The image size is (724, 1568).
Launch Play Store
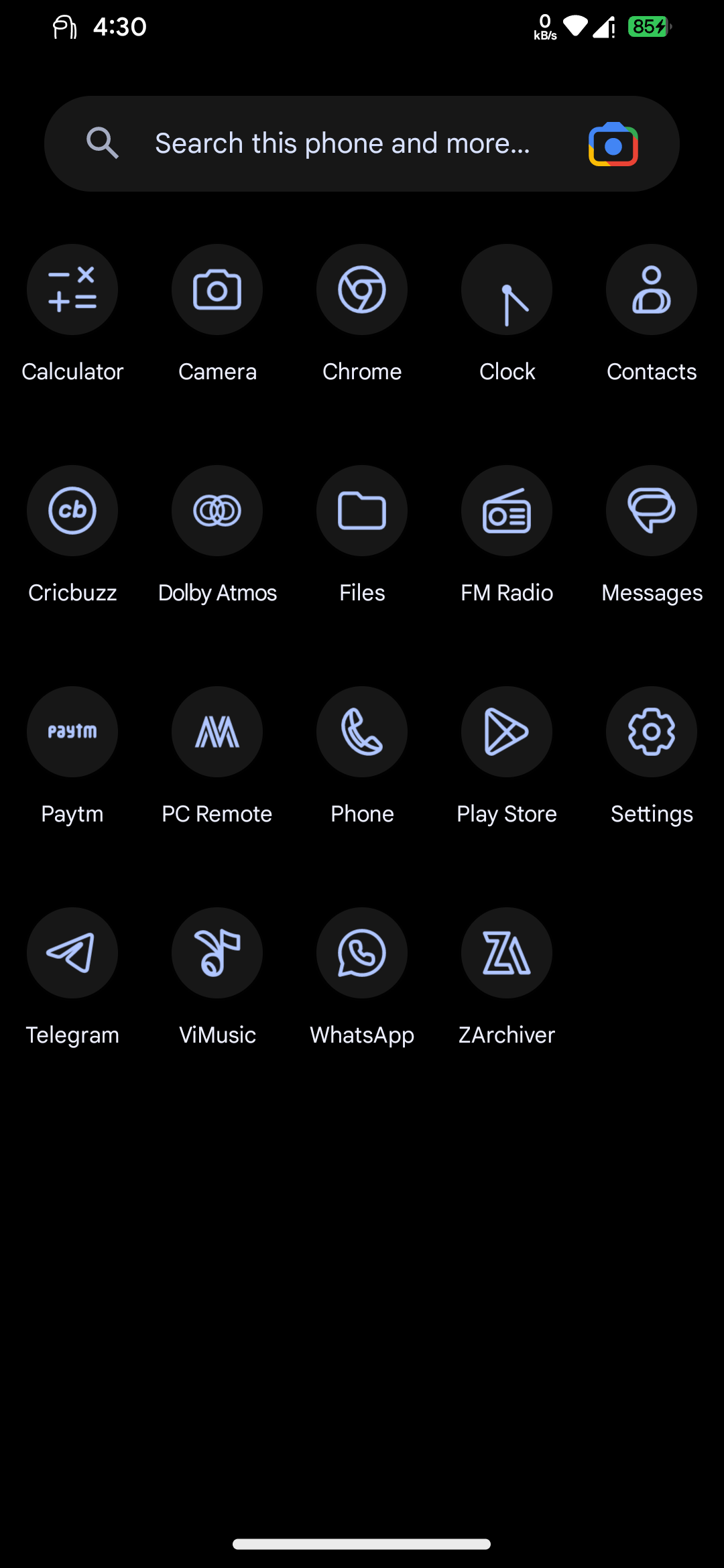click(507, 732)
